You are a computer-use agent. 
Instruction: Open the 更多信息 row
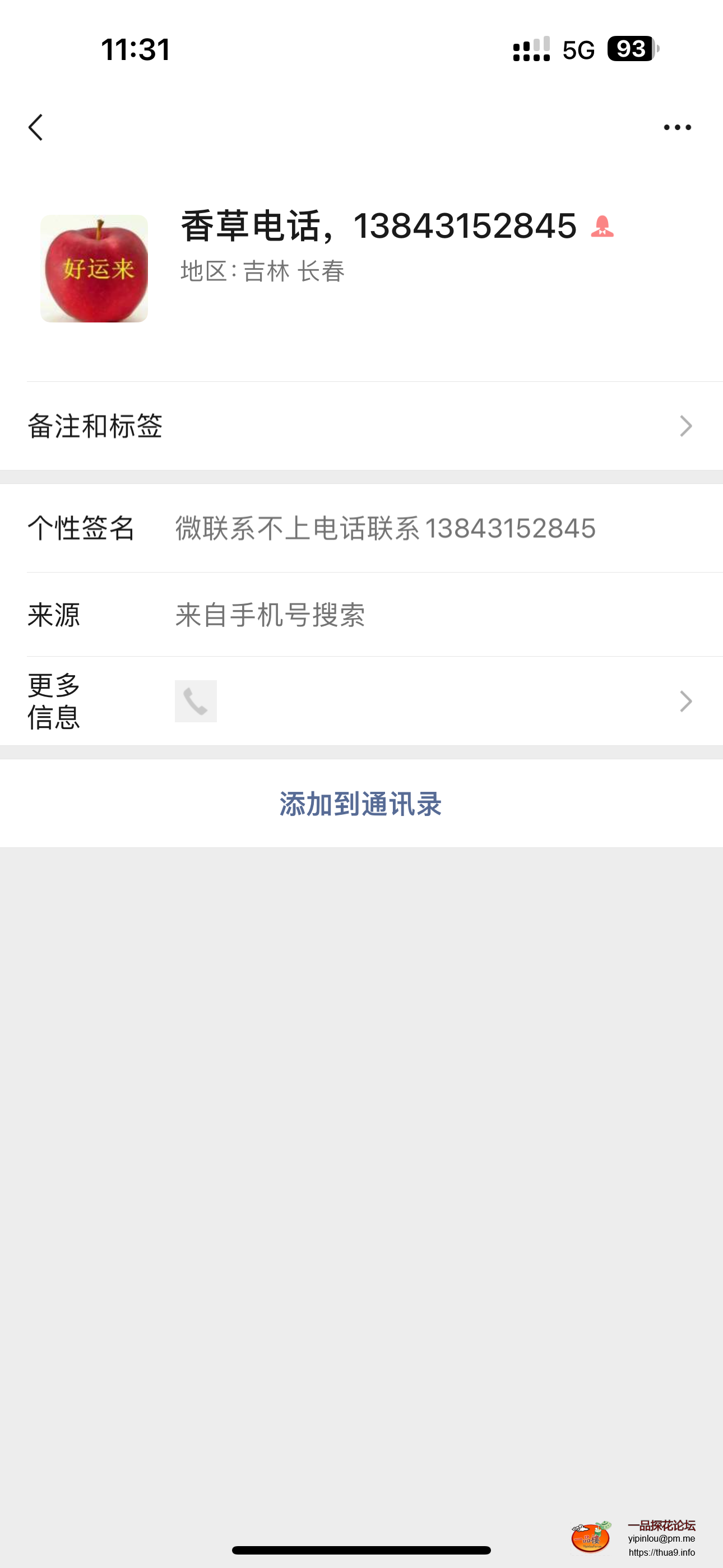tap(361, 701)
